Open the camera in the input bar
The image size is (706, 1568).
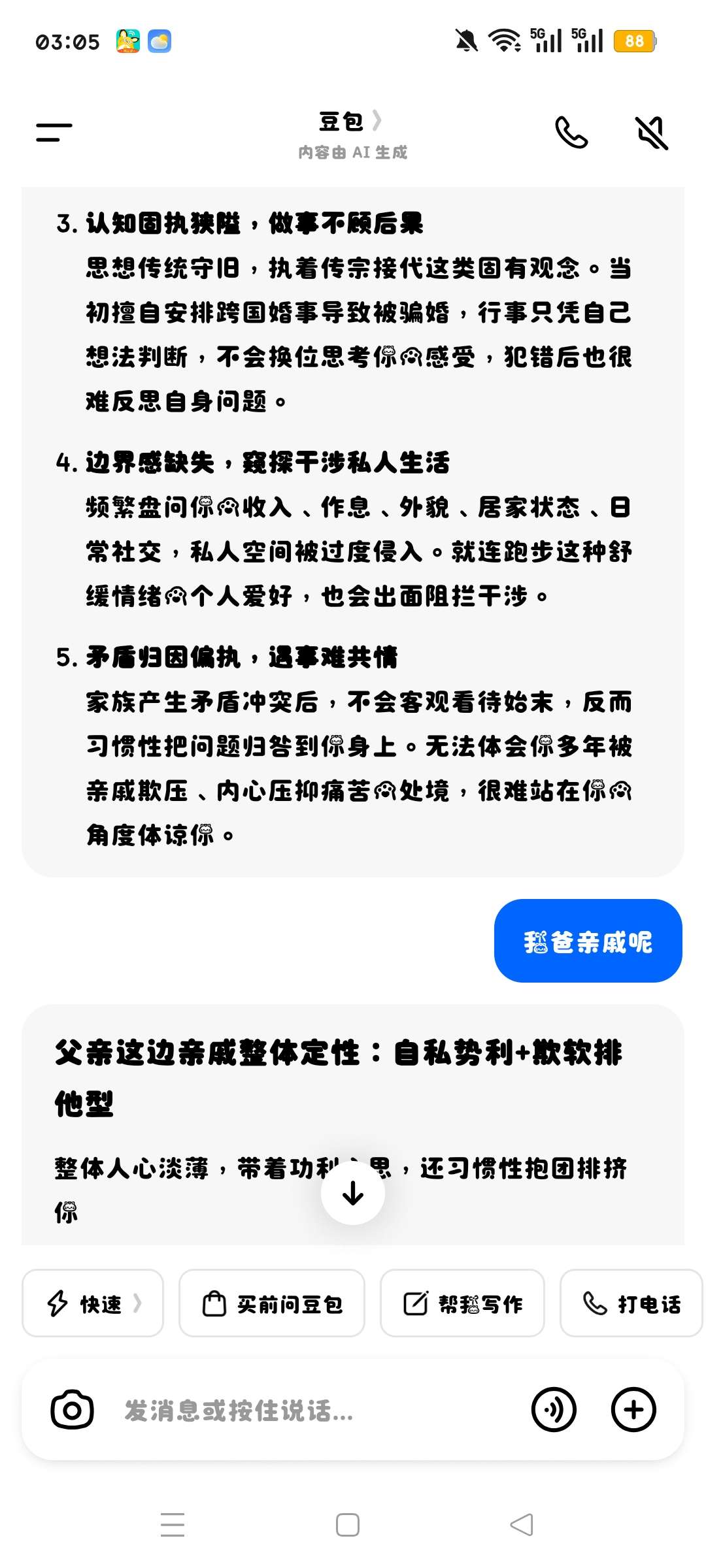[x=72, y=1410]
